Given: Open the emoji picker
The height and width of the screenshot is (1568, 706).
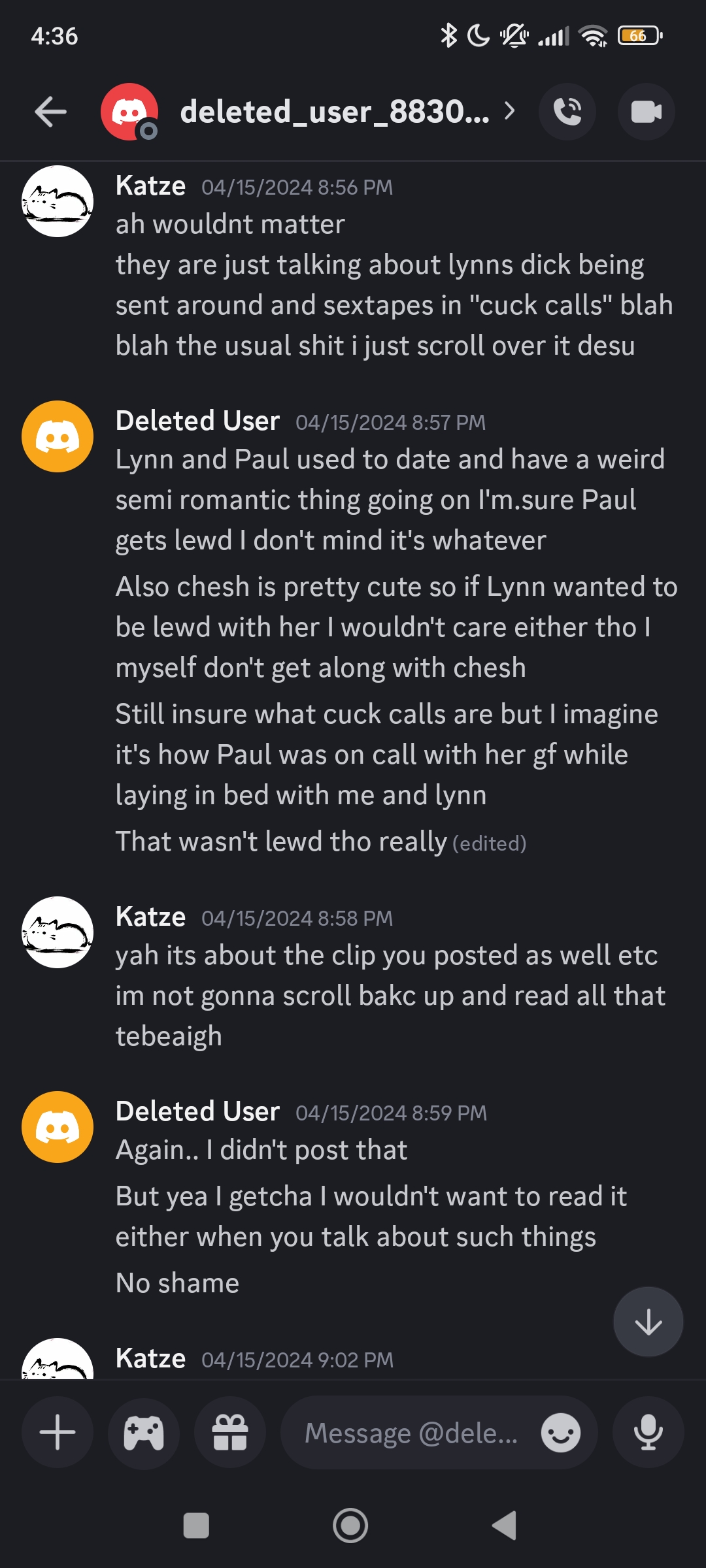Looking at the screenshot, I should tap(561, 1433).
